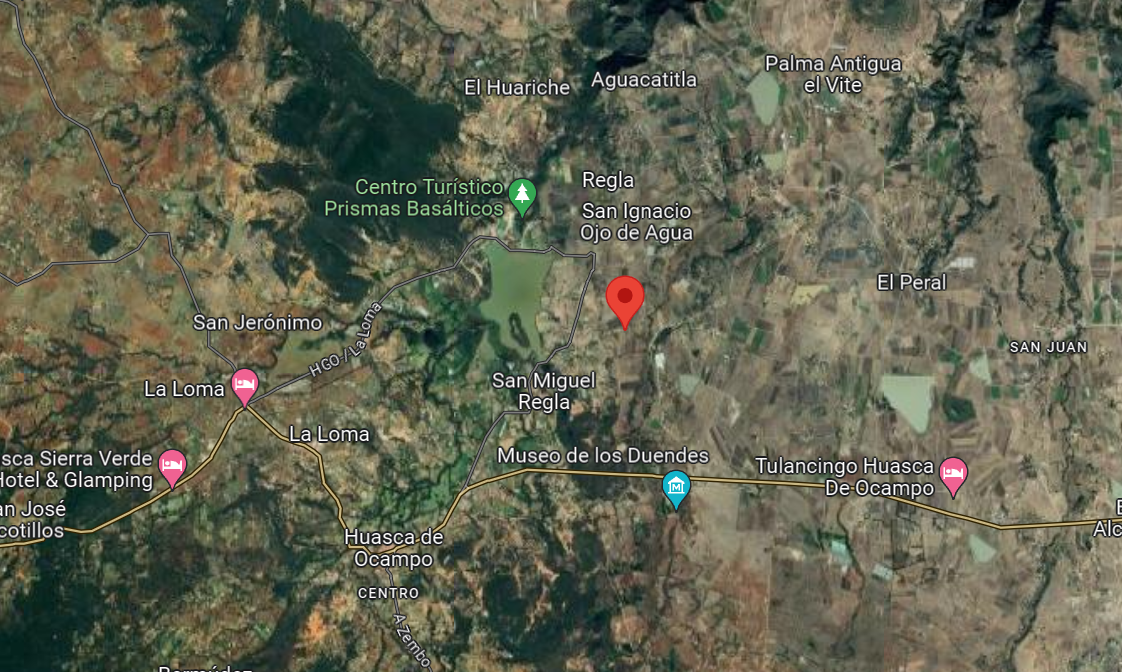
Task: Select the Museo de los Duendes marker
Action: coord(677,488)
